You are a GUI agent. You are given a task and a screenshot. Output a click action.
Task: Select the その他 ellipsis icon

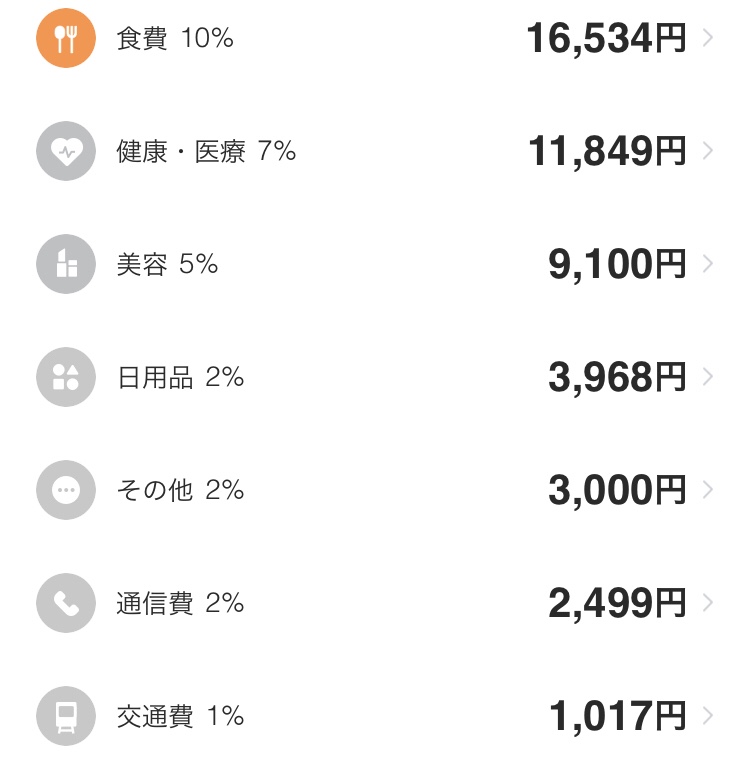pyautogui.click(x=65, y=490)
